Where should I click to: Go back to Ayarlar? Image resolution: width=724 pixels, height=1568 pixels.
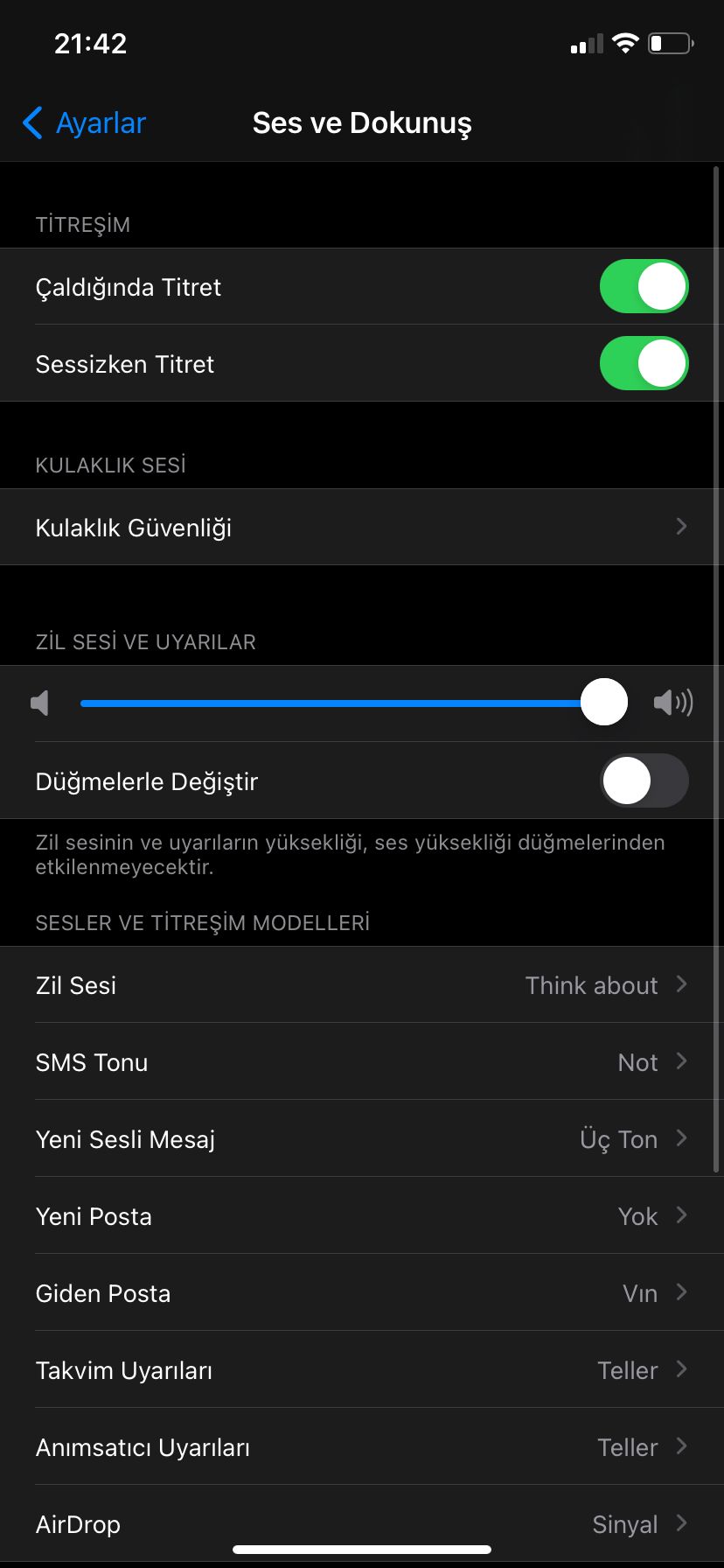pos(84,123)
